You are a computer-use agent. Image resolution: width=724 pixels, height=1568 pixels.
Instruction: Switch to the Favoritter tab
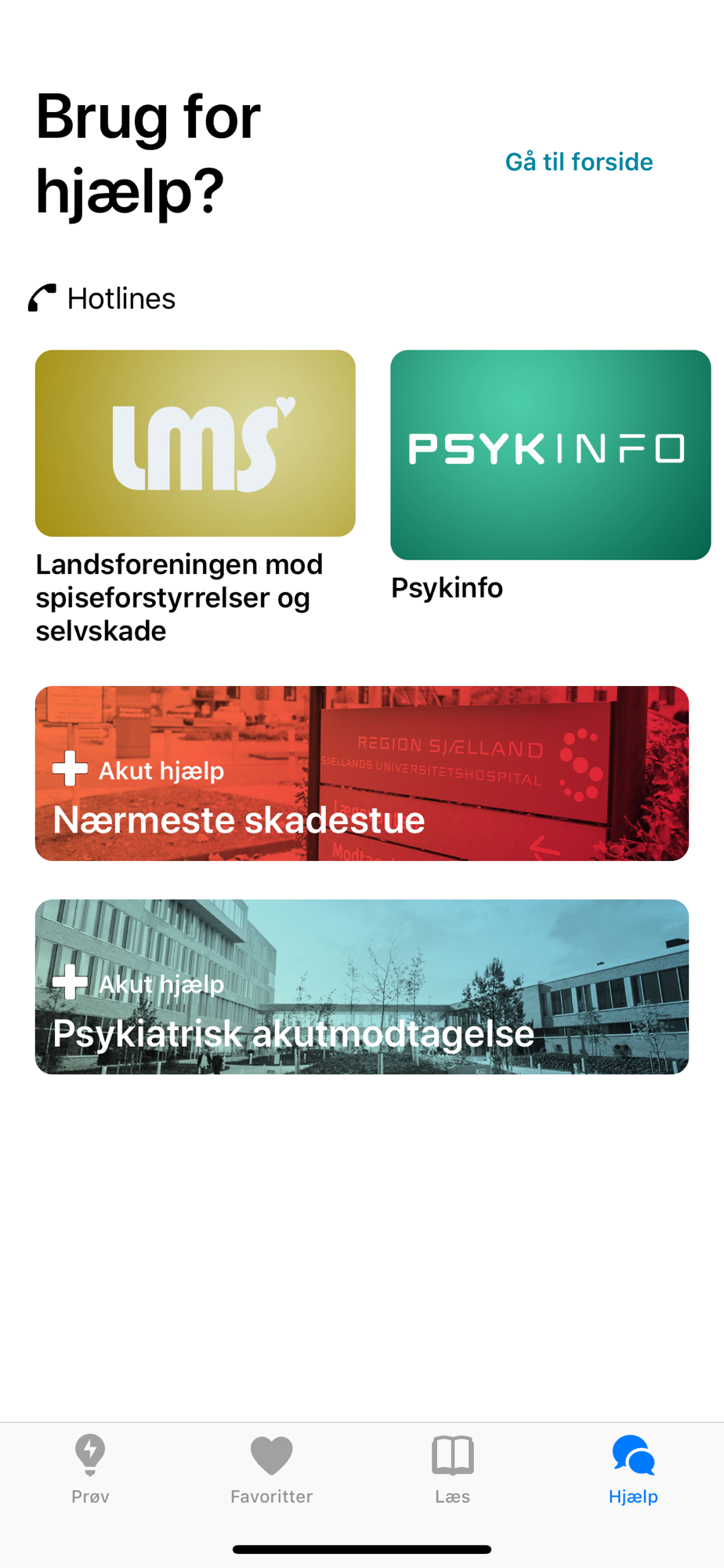pos(271,1470)
